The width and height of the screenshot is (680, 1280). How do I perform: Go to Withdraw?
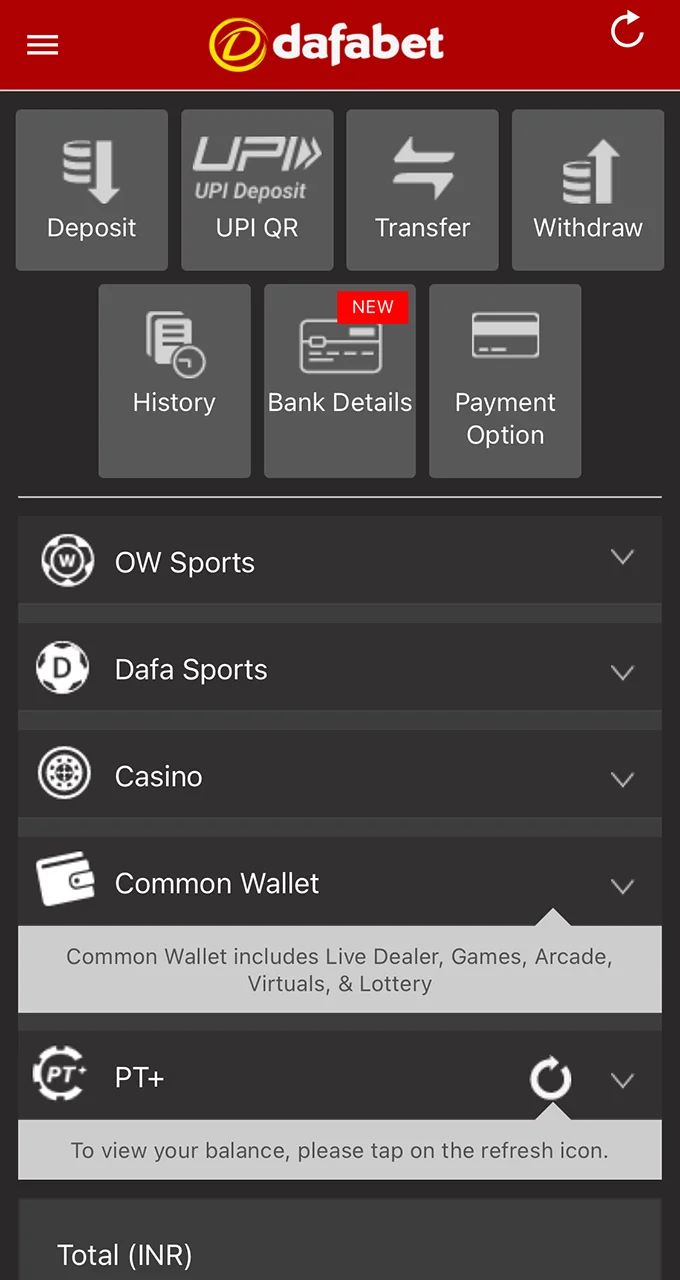pos(588,190)
